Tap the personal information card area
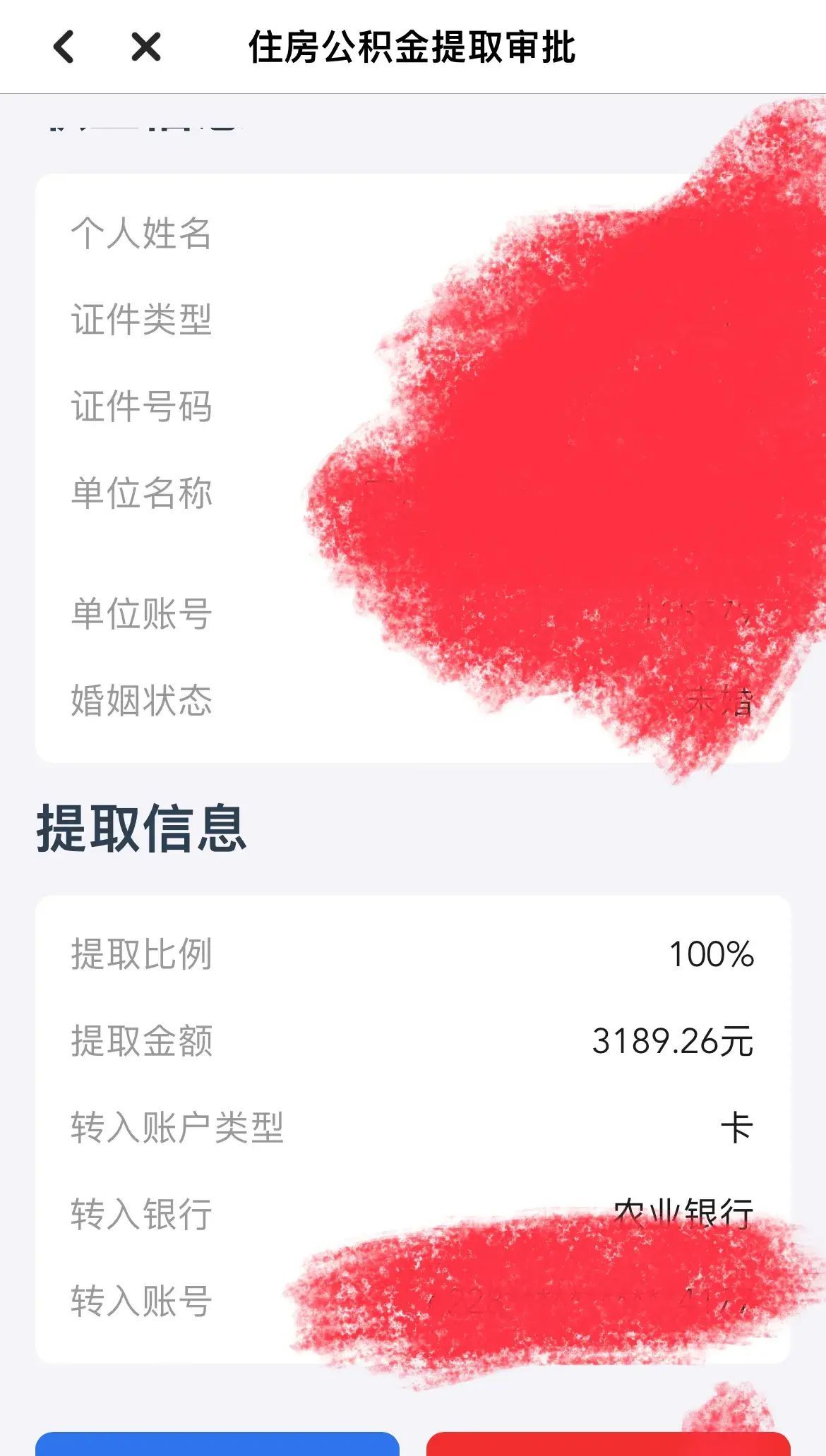This screenshot has width=826, height=1456. pos(413,466)
